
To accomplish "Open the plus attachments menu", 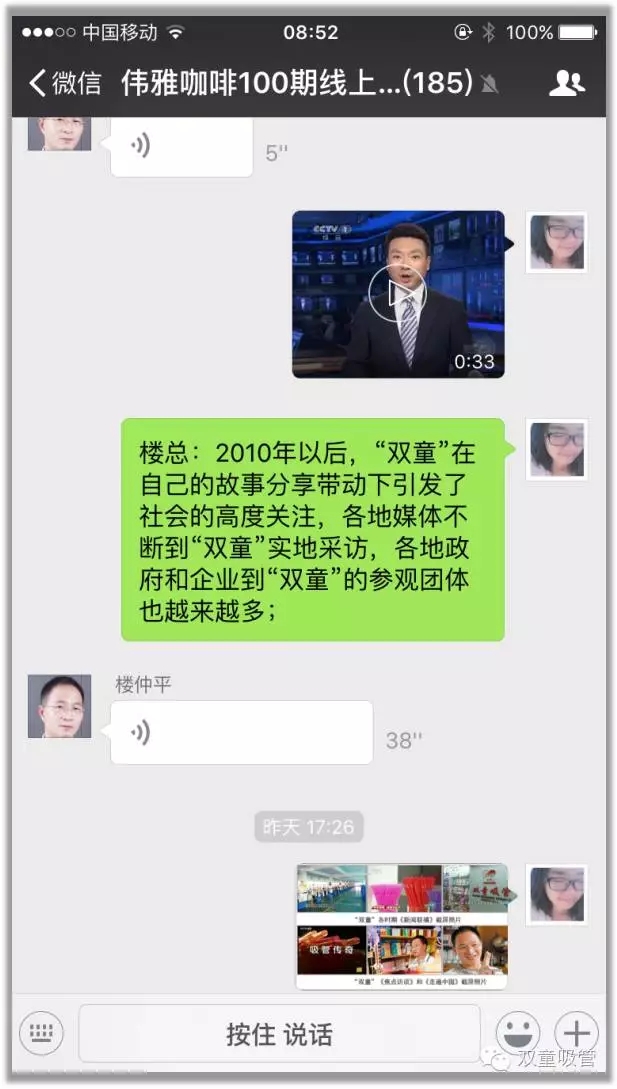I will point(577,1033).
